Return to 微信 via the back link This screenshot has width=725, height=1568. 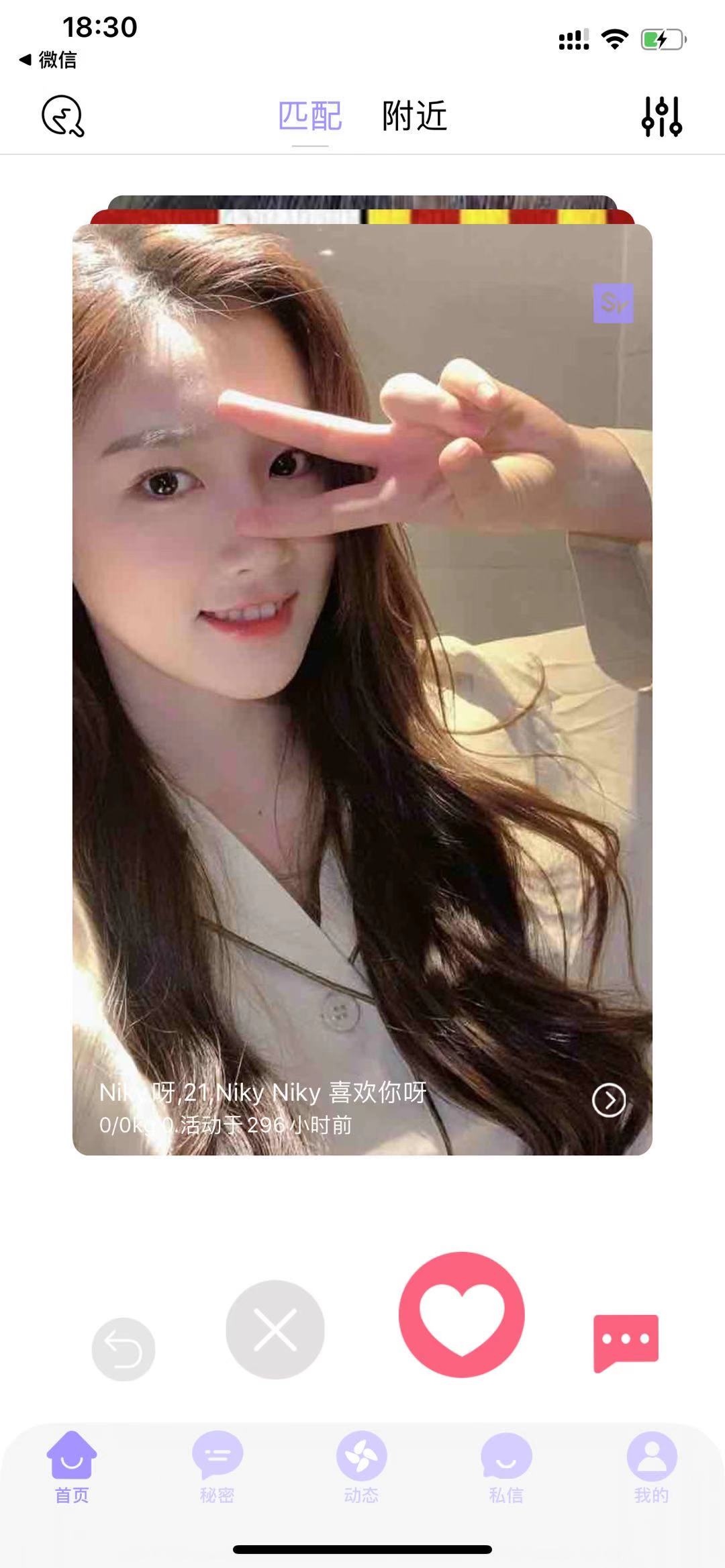coord(48,60)
